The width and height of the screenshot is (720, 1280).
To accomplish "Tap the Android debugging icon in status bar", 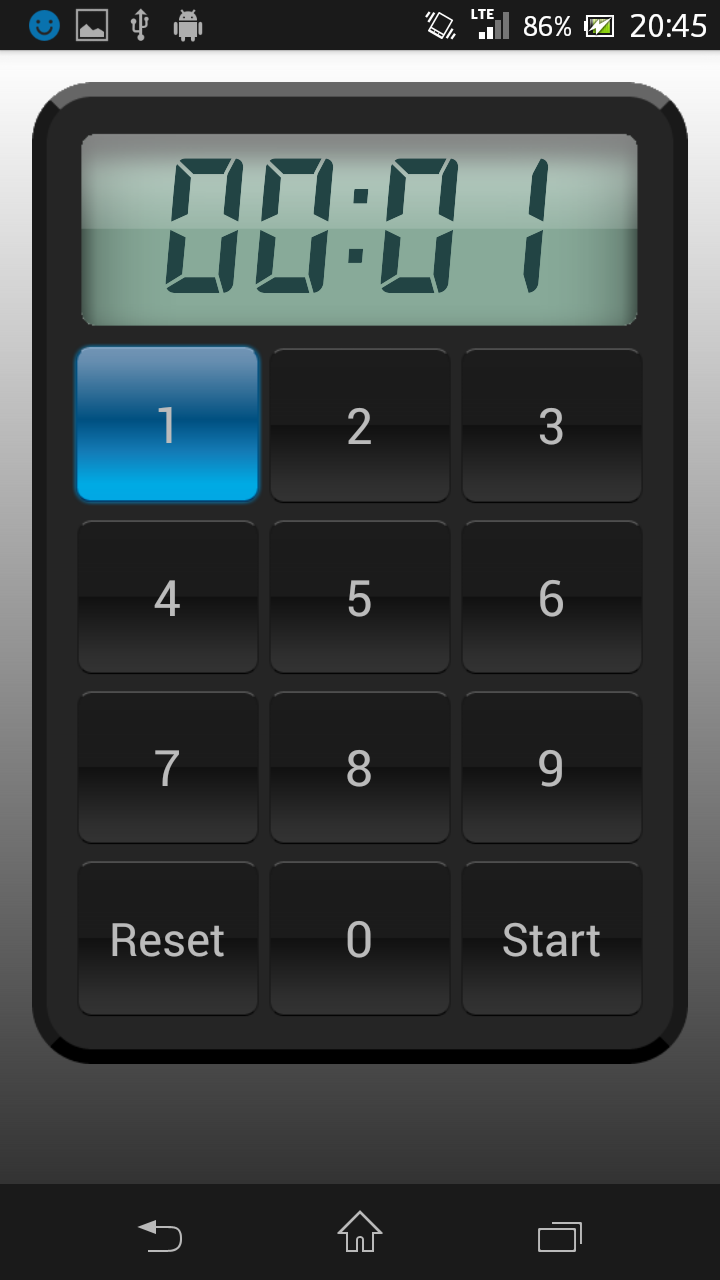I will click(188, 25).
